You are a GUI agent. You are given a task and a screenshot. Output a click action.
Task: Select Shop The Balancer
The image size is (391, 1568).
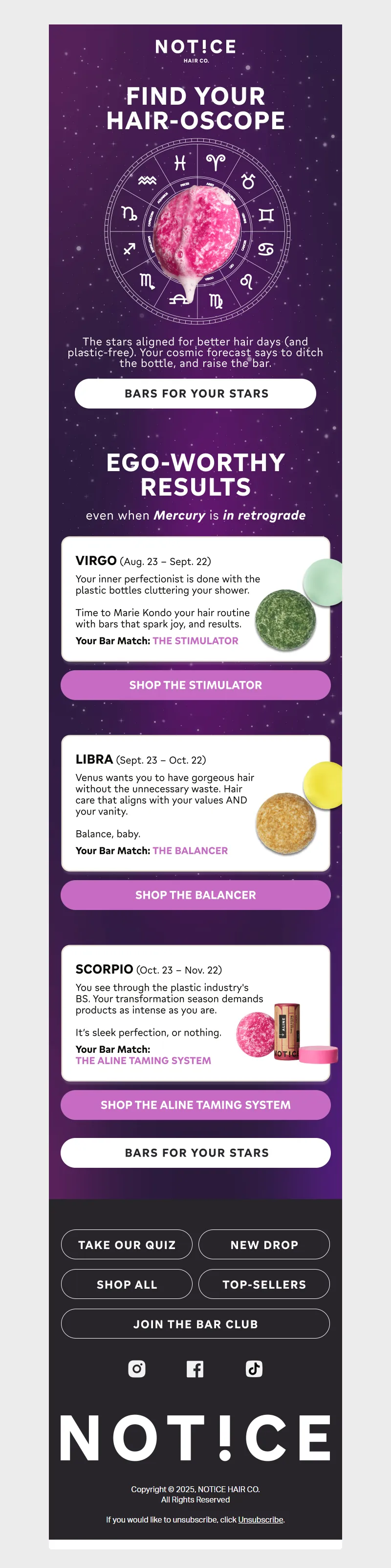point(195,895)
